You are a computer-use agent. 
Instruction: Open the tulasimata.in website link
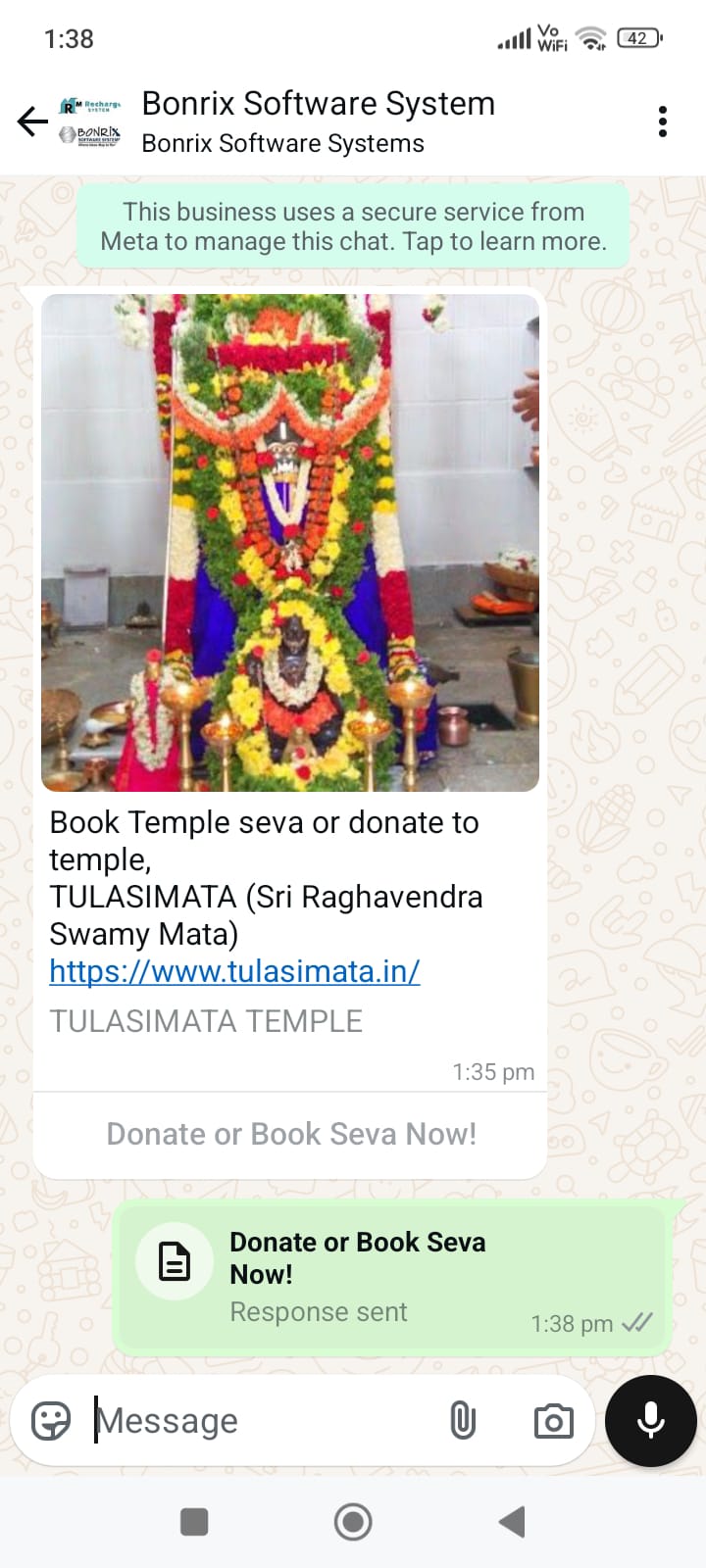tap(234, 971)
